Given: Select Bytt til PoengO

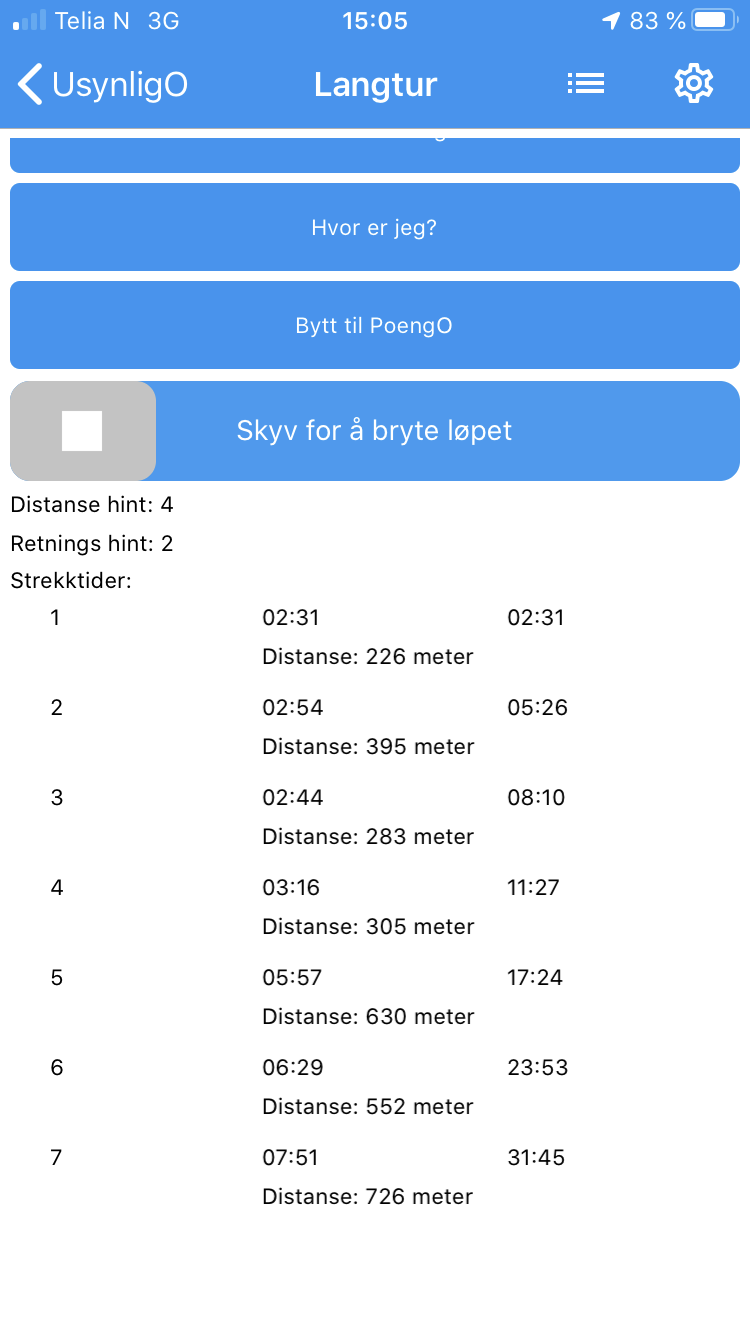Looking at the screenshot, I should [x=375, y=325].
